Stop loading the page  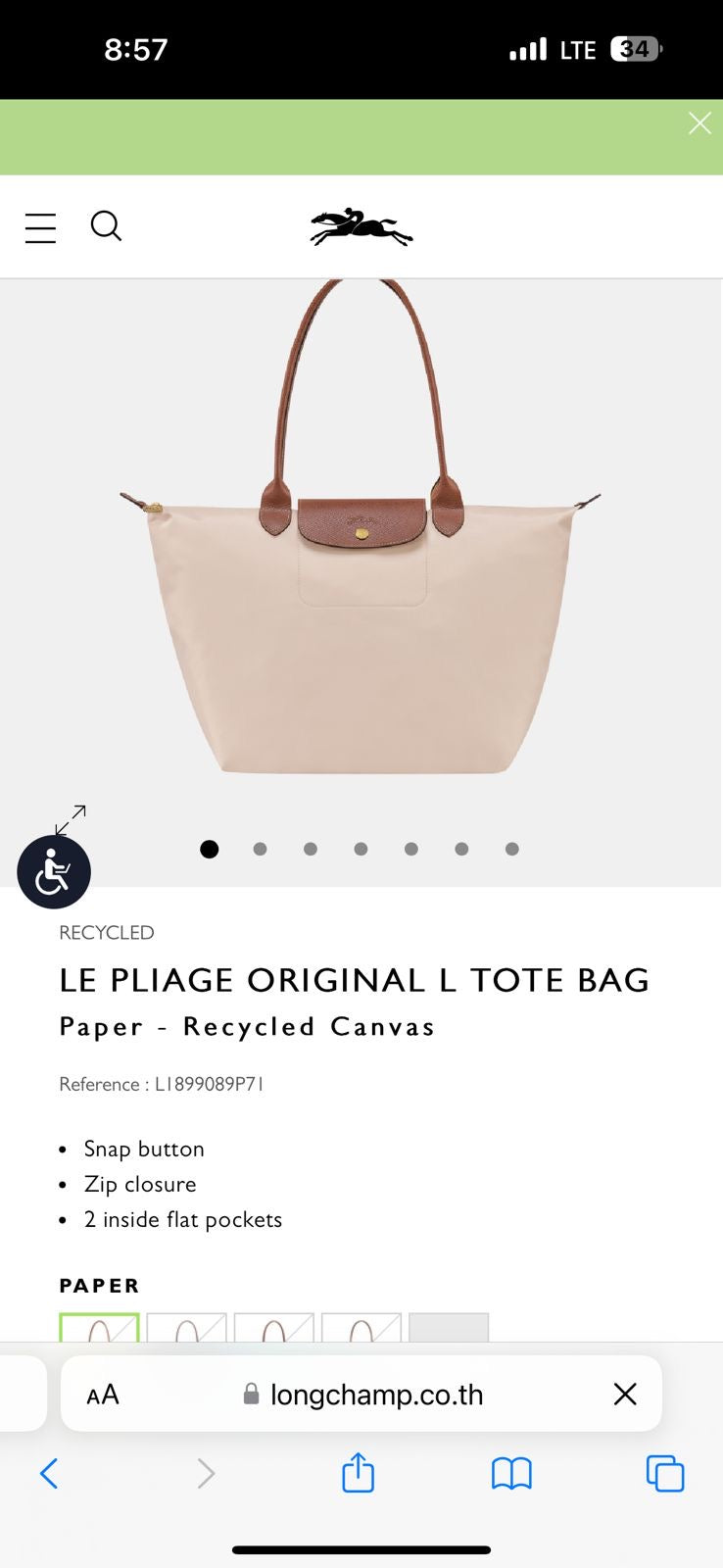tap(624, 1395)
